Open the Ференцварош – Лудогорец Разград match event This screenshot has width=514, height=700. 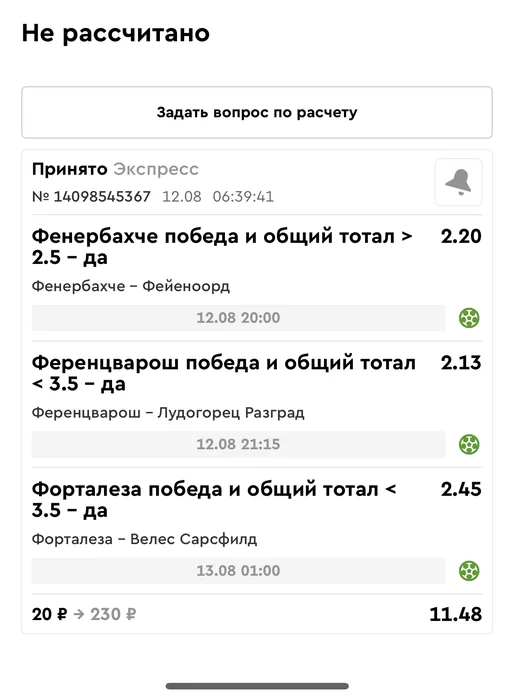(168, 412)
